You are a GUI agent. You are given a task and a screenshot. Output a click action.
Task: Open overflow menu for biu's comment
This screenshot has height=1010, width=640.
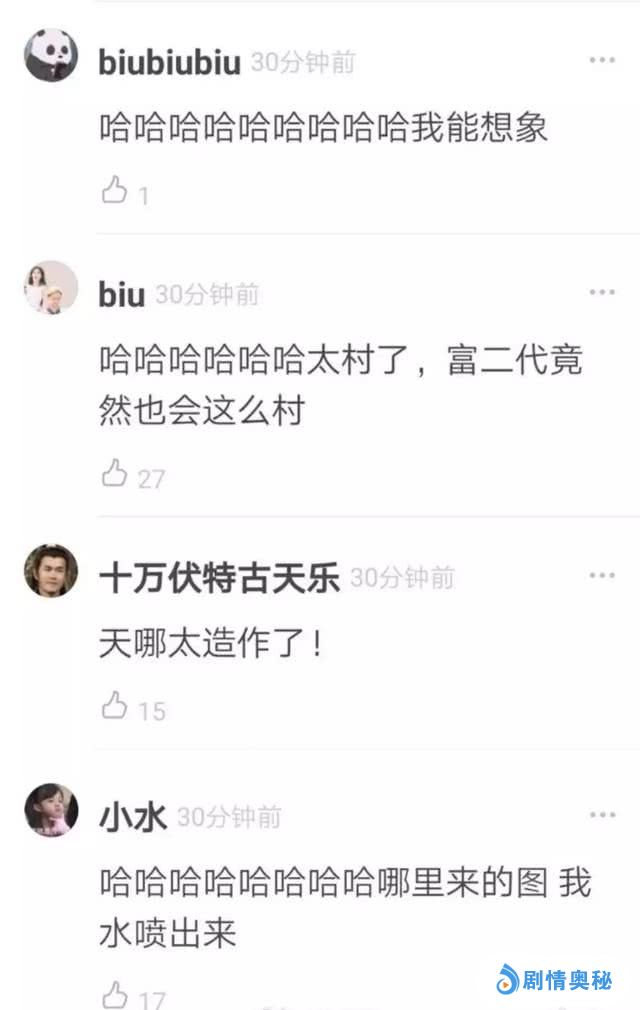(602, 292)
